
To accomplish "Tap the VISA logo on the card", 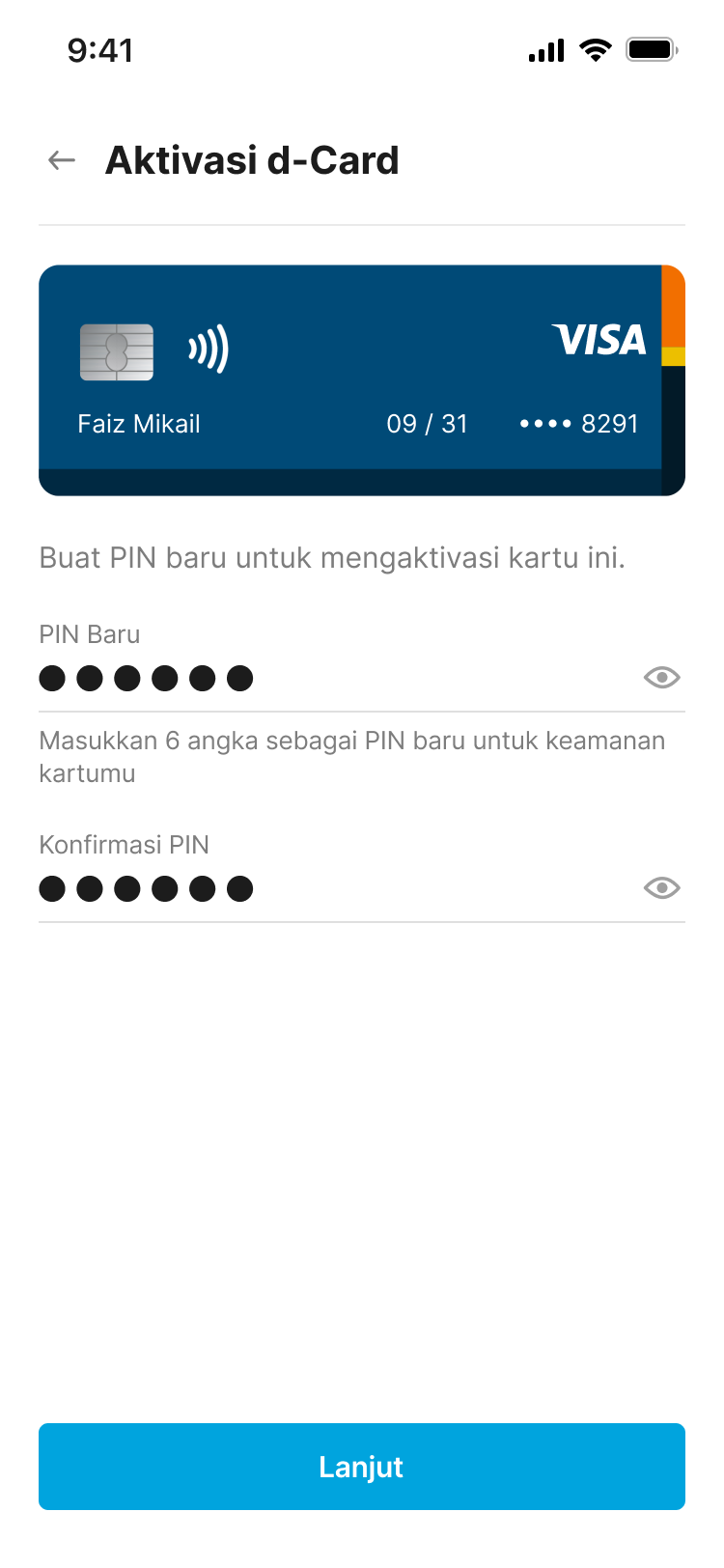I will 600,341.
